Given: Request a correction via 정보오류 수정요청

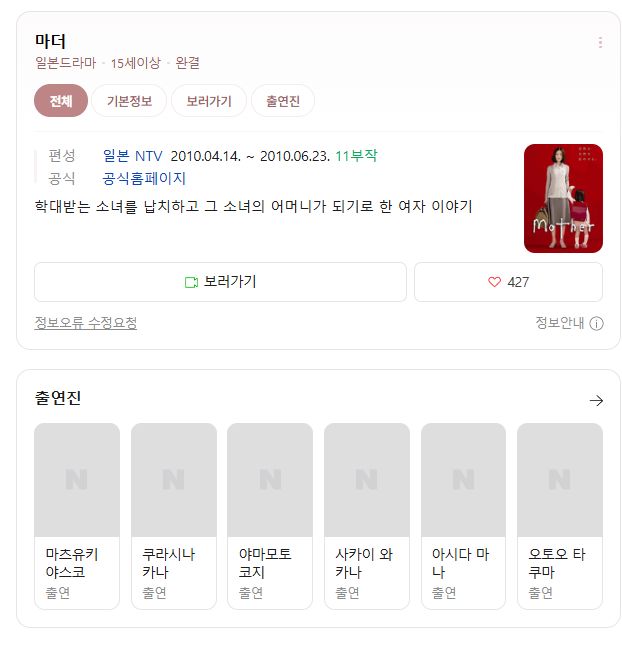Looking at the screenshot, I should pos(86,323).
